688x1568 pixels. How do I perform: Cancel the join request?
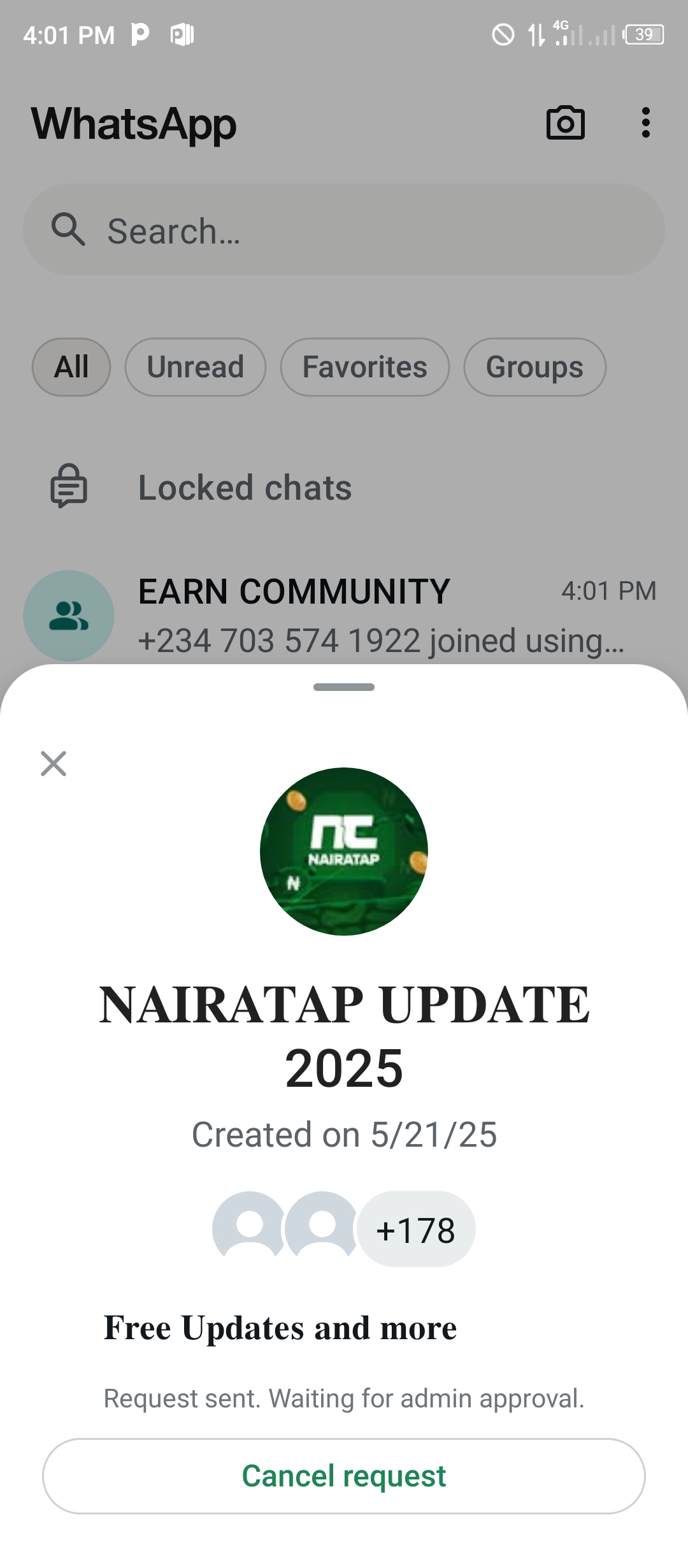pos(344,1476)
